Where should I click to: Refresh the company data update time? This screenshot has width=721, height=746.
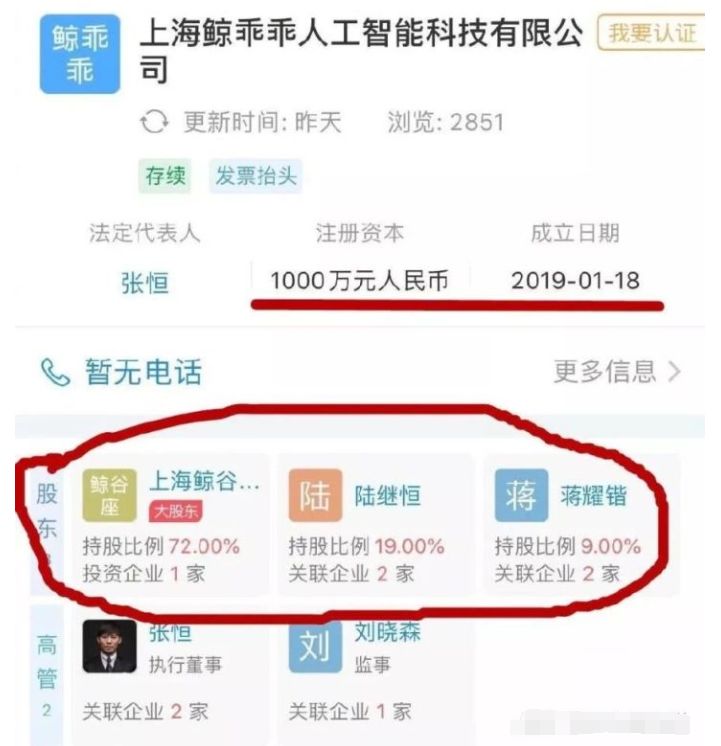click(153, 123)
